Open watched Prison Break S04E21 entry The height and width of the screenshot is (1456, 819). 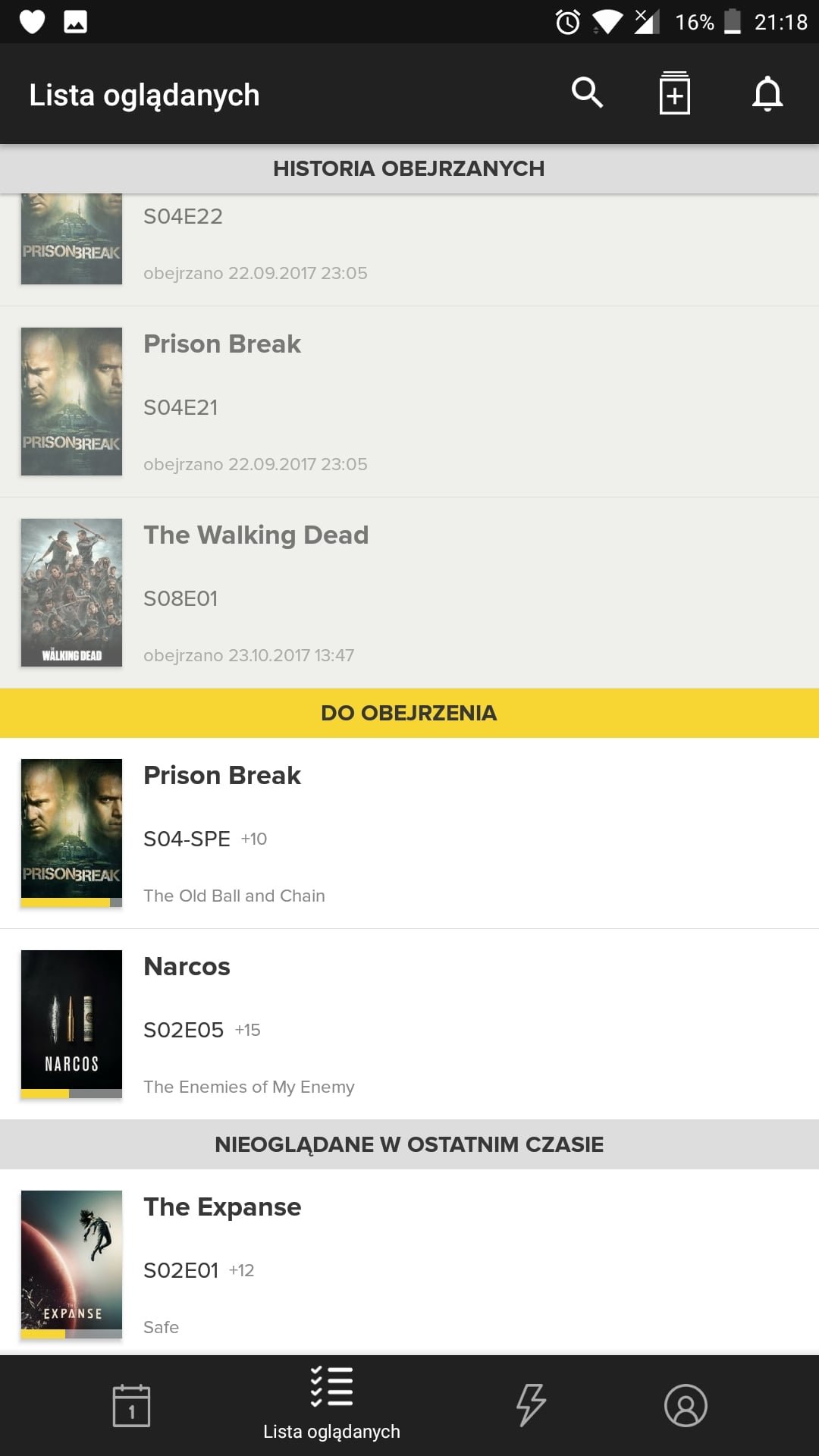tap(409, 402)
